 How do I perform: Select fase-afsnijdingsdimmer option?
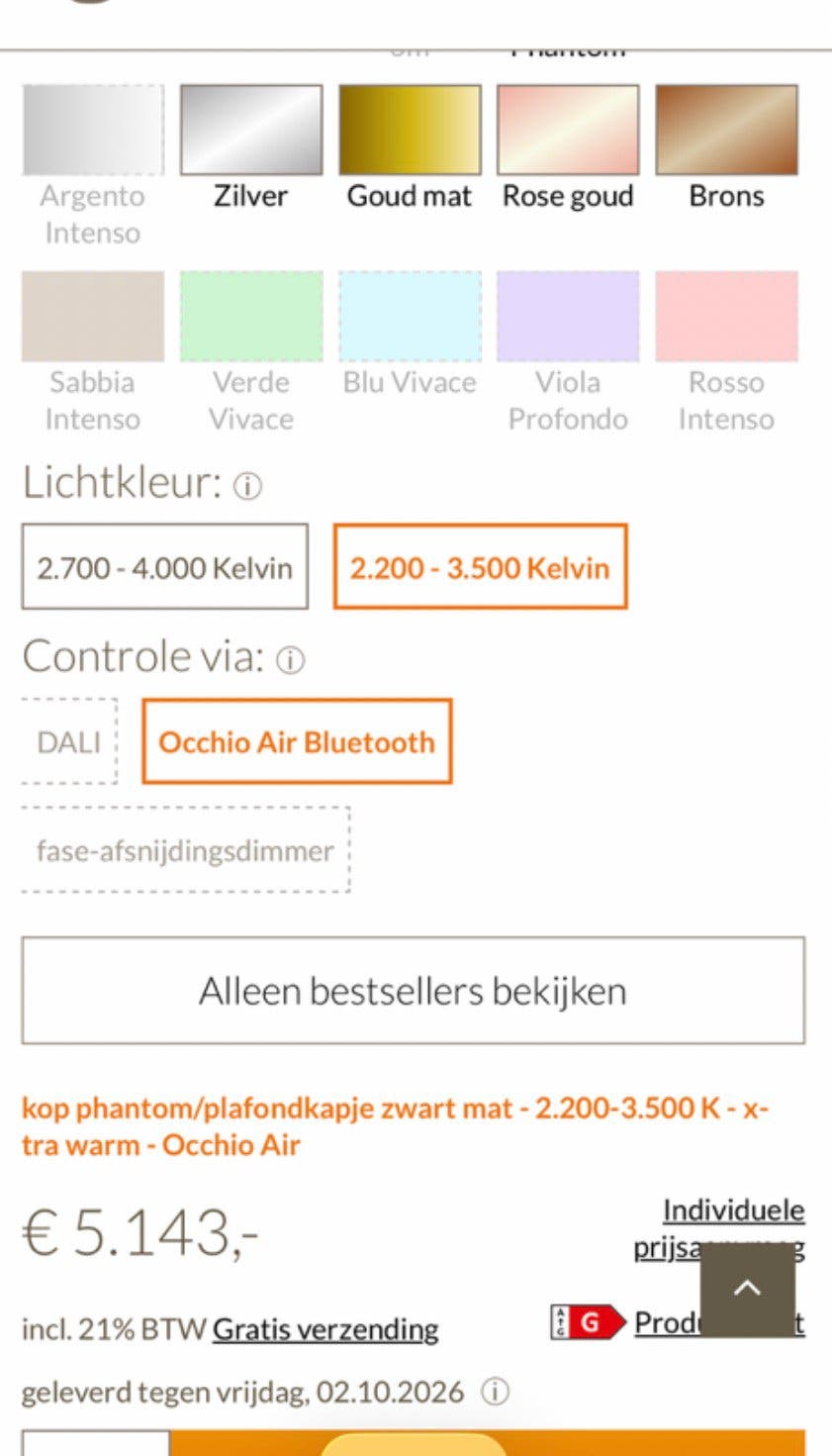pyautogui.click(x=185, y=850)
